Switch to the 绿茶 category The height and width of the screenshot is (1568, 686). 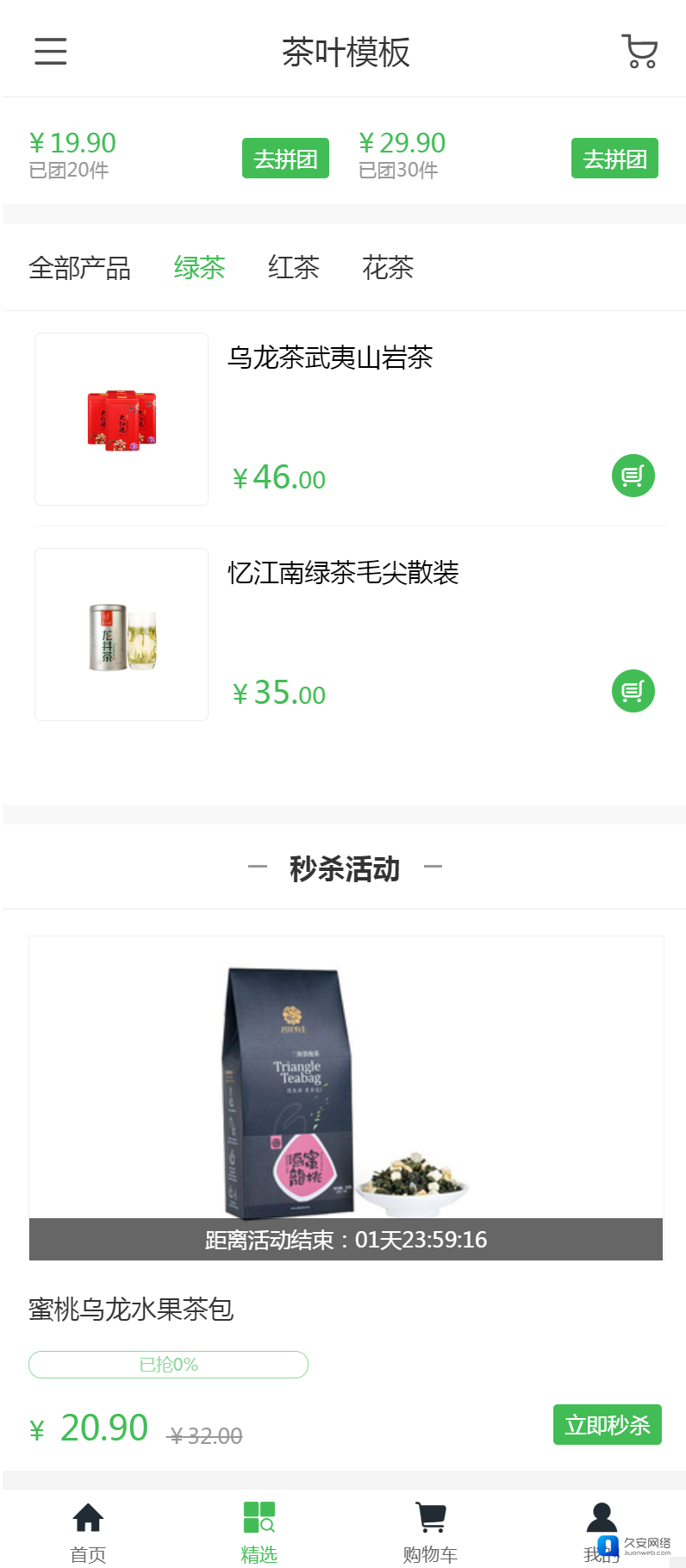pos(199,268)
